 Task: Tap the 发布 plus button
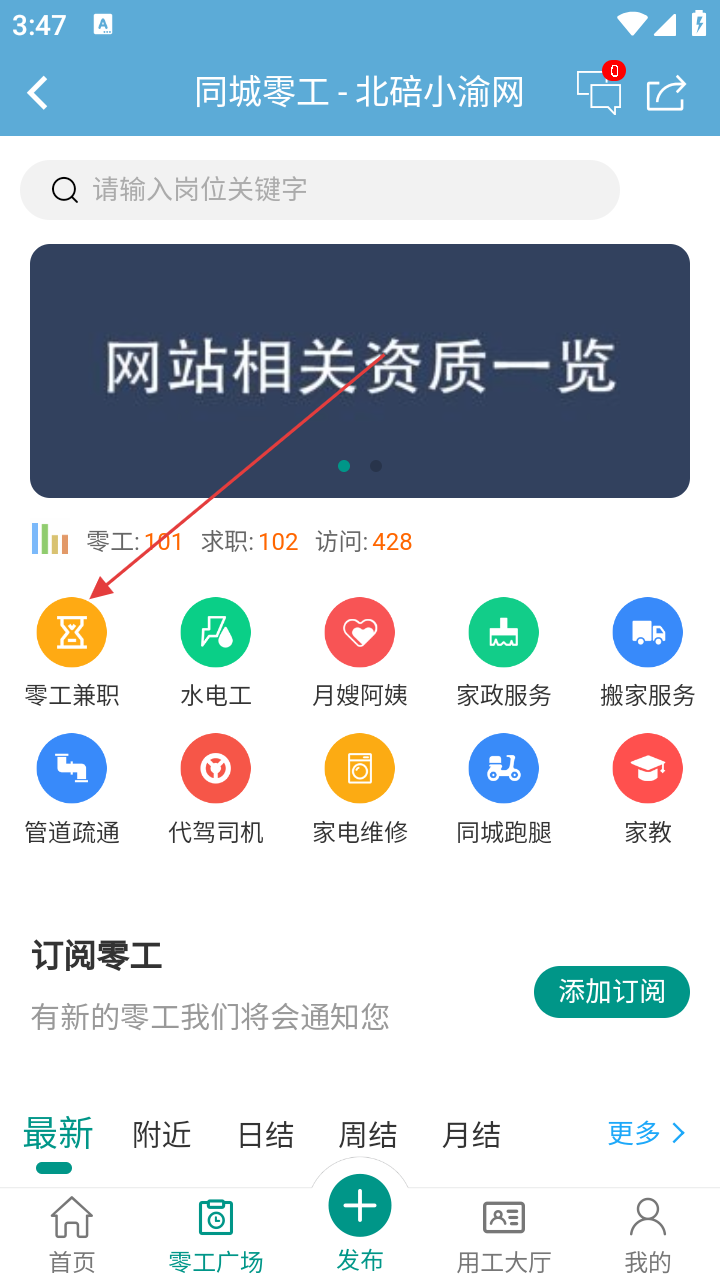click(360, 1207)
